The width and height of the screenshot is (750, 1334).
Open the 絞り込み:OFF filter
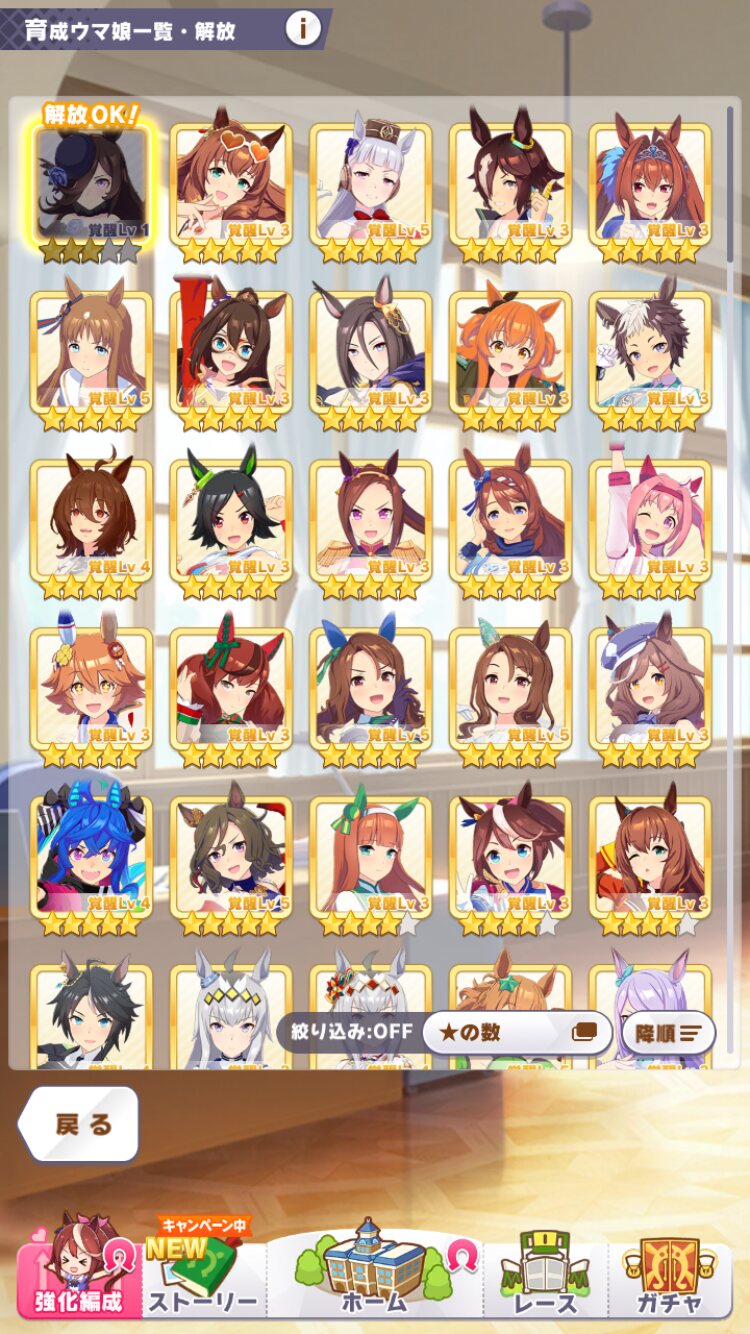345,1032
